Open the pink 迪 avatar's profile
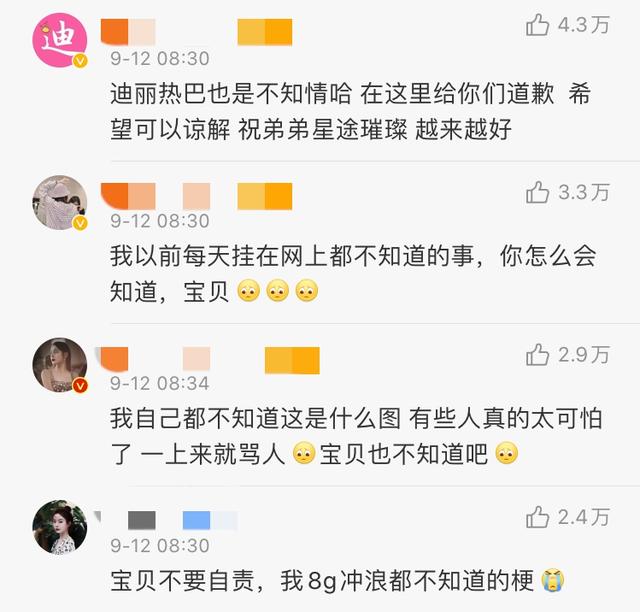The width and height of the screenshot is (640, 612). point(61,40)
